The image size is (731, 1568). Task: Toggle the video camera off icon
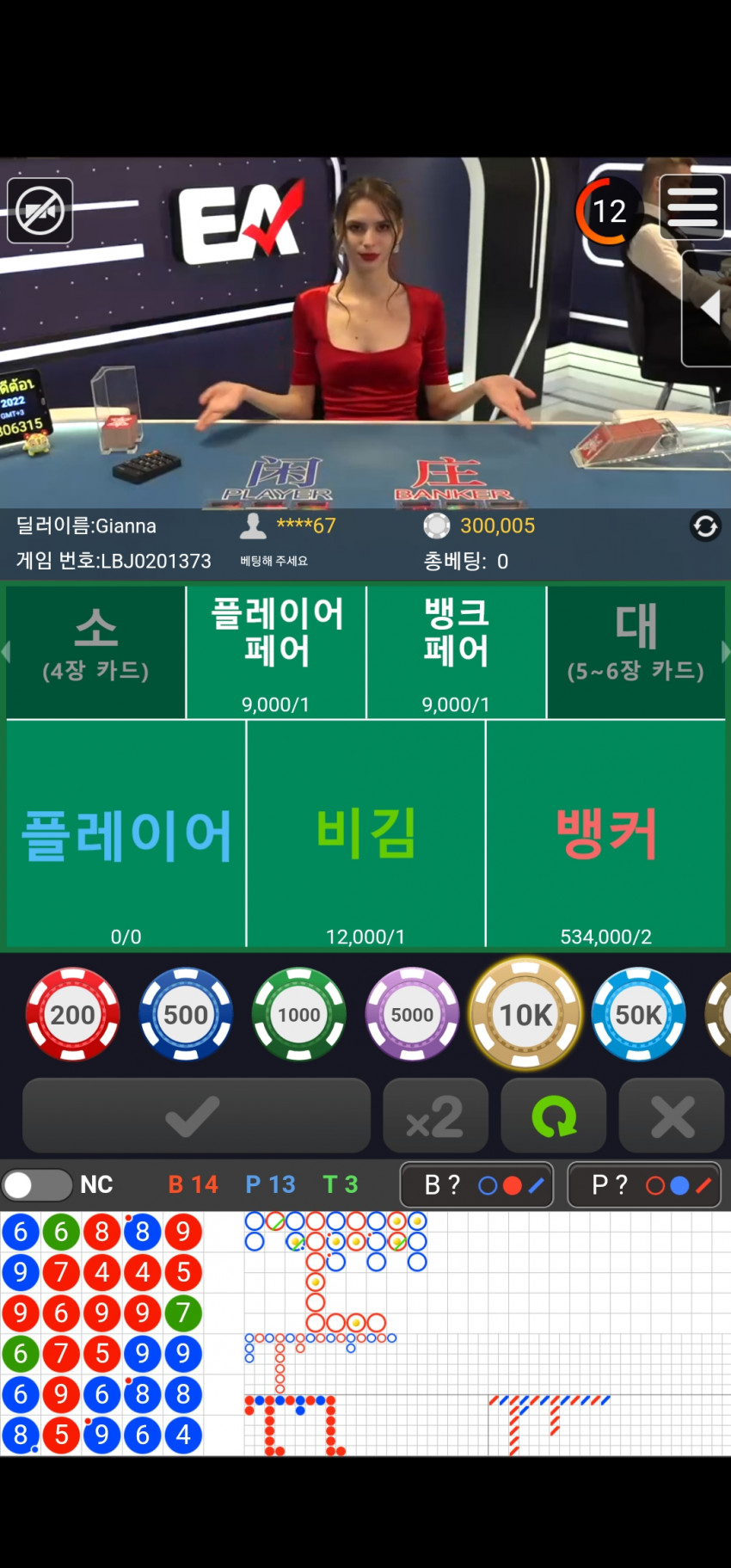(x=40, y=211)
